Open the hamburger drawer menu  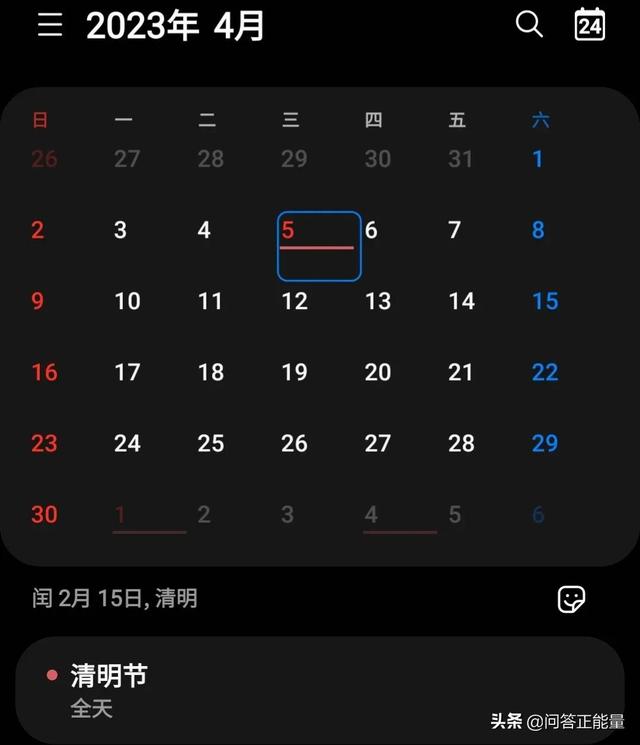49,25
